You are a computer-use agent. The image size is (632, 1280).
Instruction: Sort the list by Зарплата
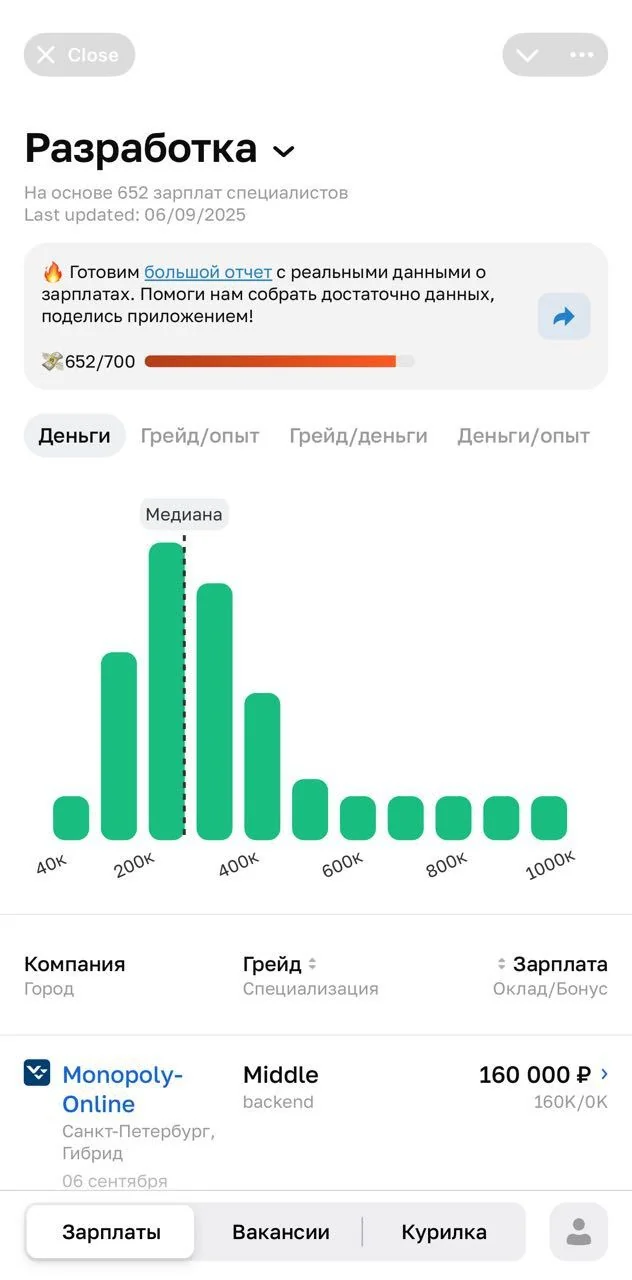(x=552, y=965)
